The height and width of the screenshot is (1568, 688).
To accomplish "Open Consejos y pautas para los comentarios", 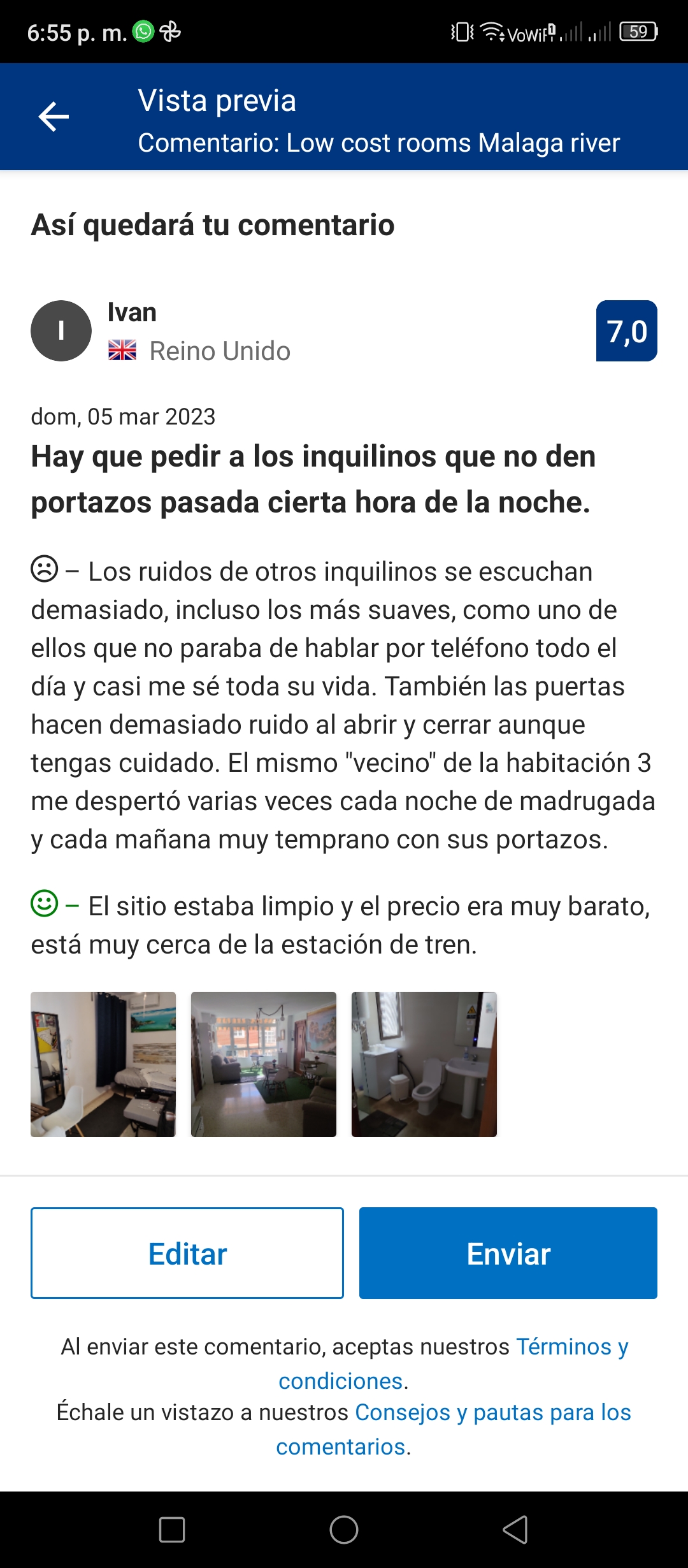I will [x=454, y=1430].
